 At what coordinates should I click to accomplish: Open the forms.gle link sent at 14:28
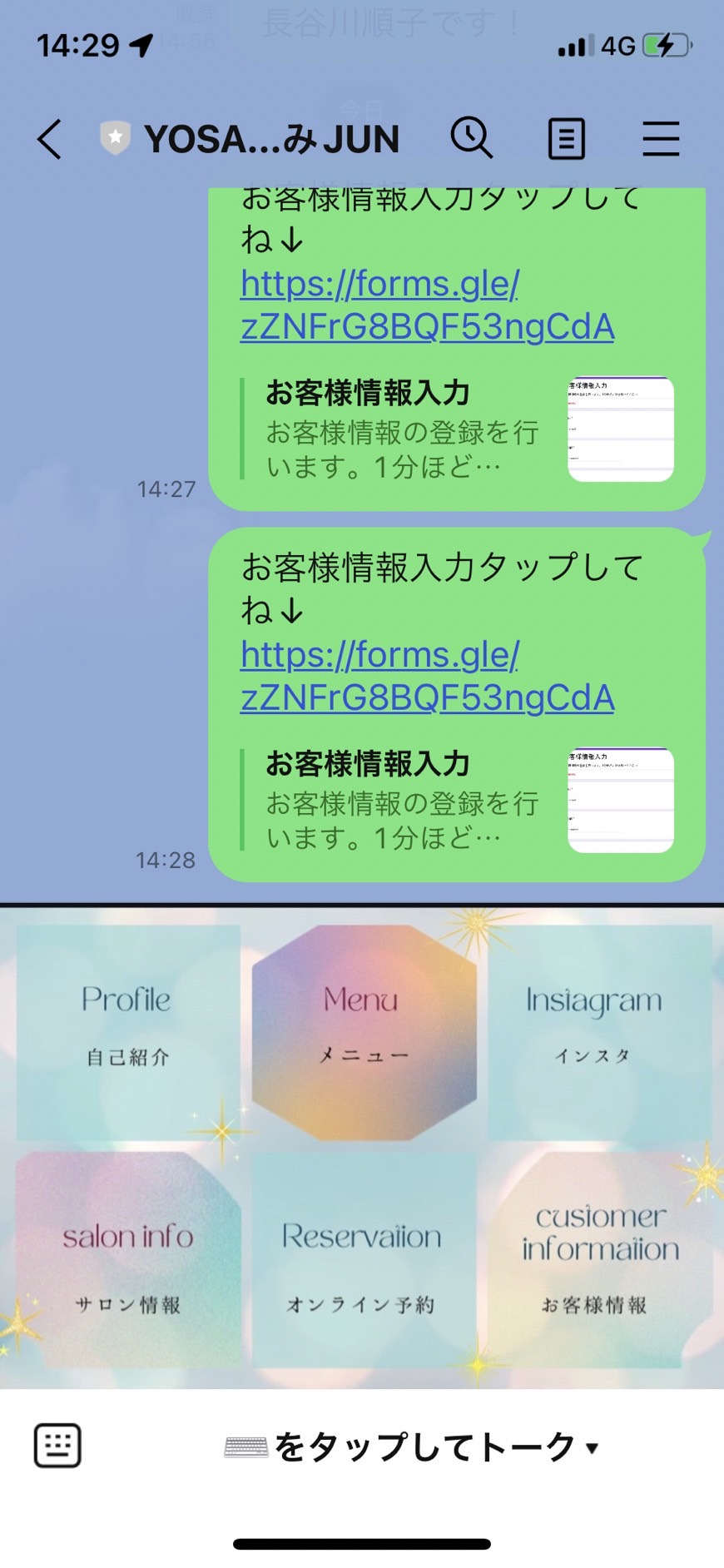pos(427,676)
